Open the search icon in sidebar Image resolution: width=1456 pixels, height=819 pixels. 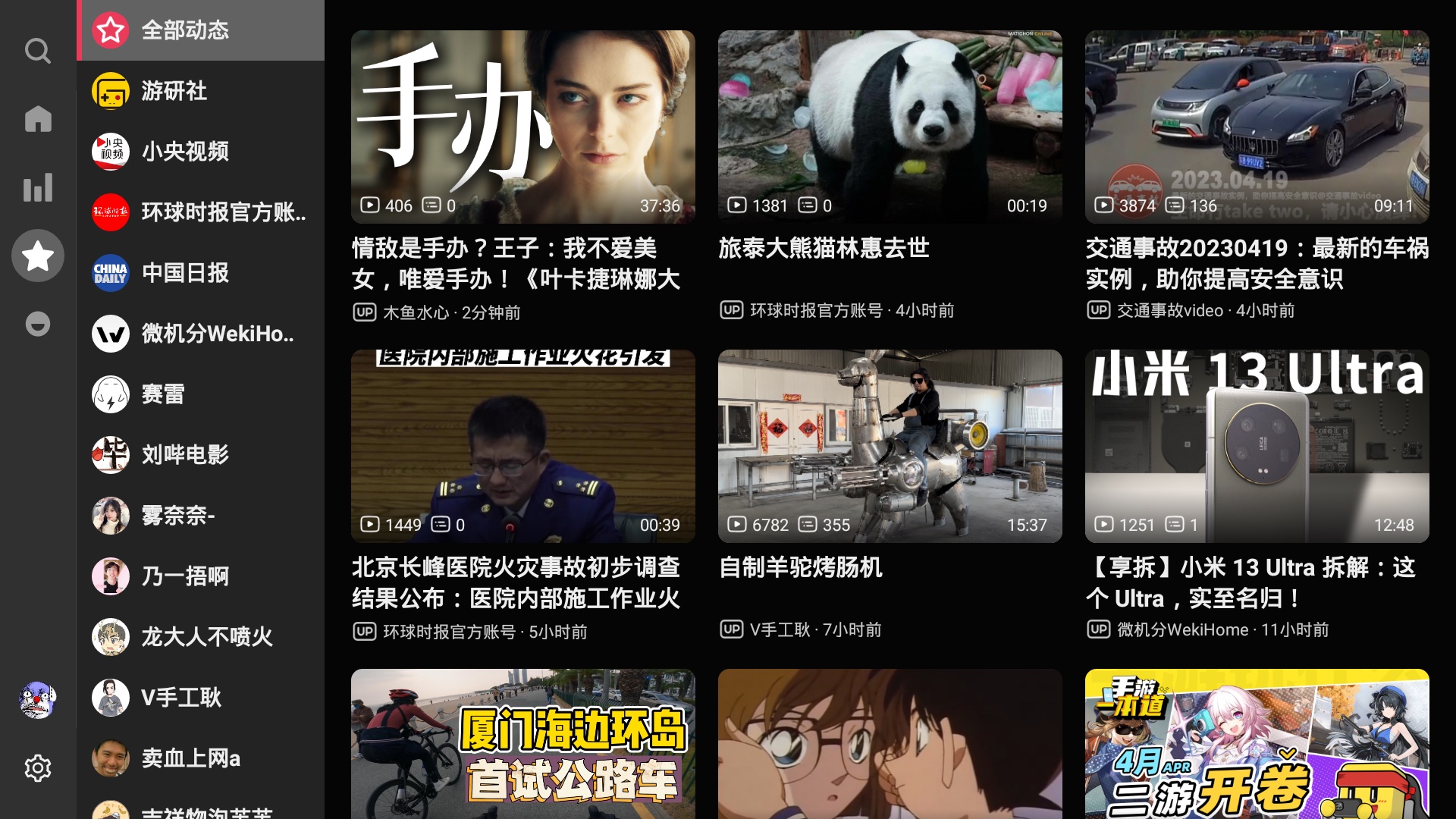[37, 51]
